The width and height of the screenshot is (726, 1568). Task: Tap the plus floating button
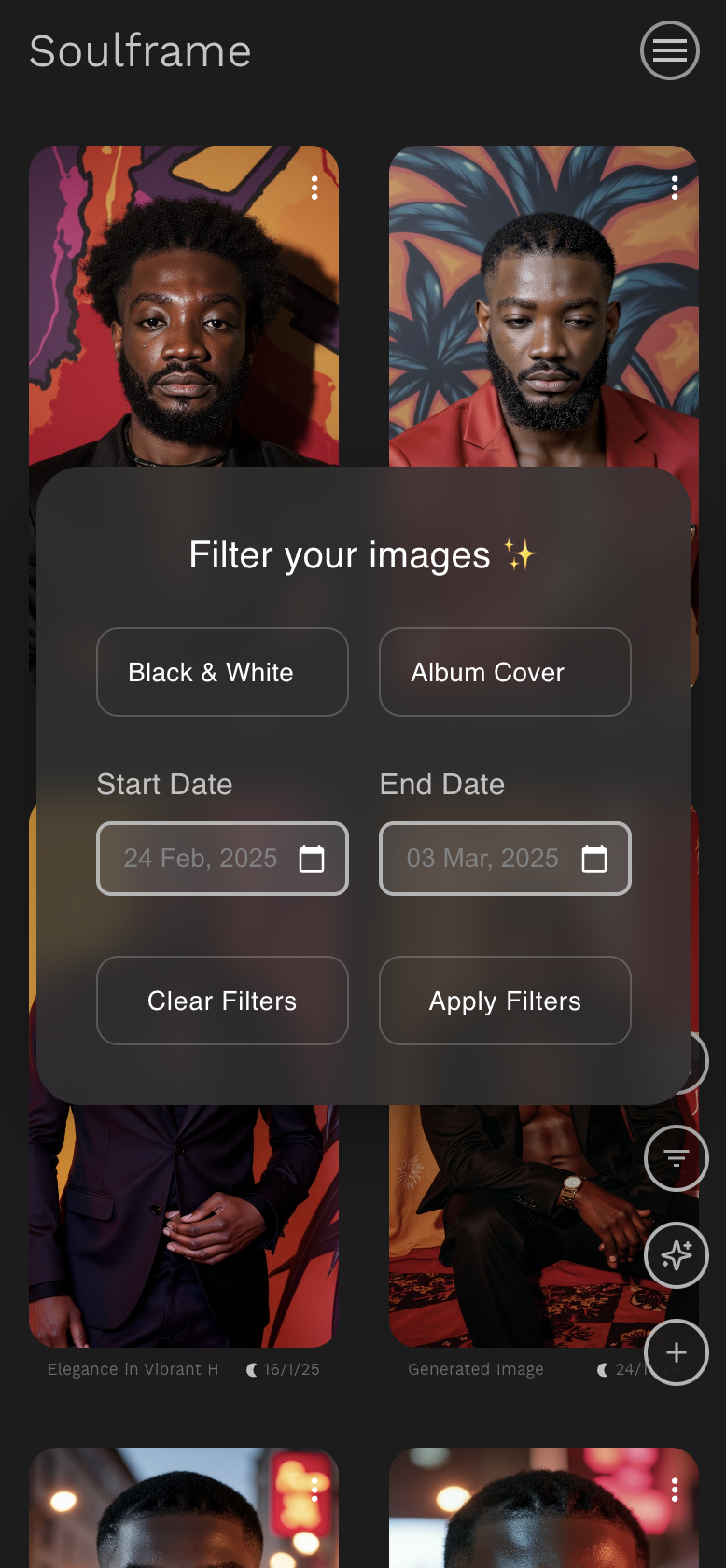click(677, 1352)
